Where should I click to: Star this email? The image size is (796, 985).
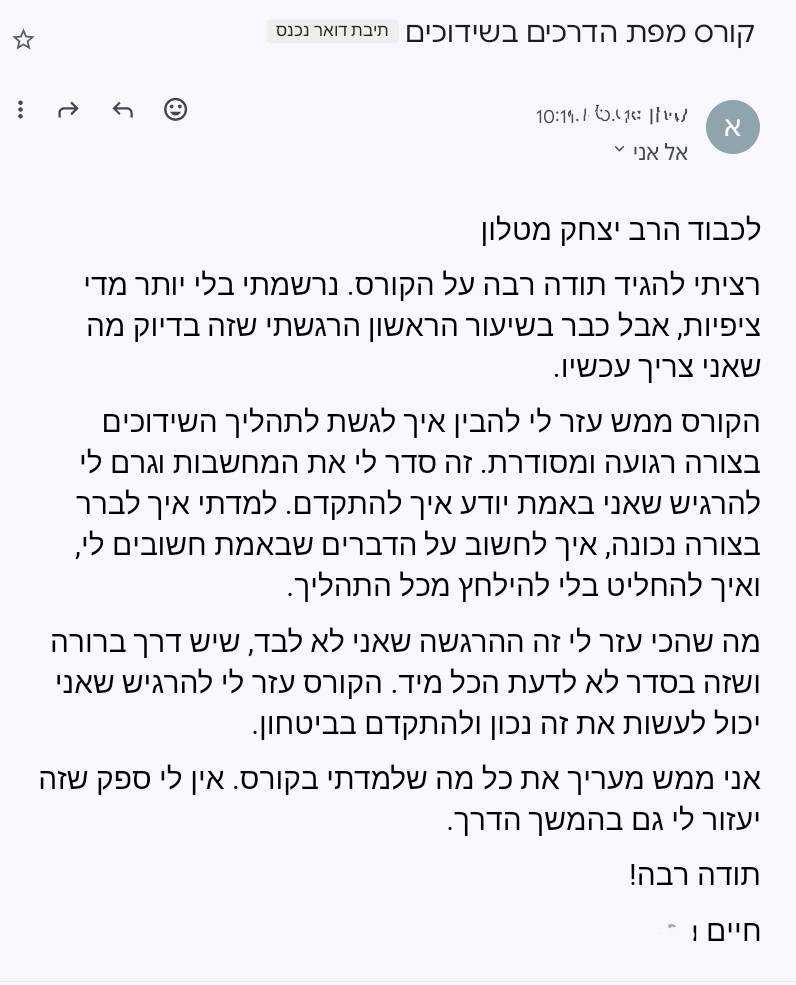[x=23, y=40]
